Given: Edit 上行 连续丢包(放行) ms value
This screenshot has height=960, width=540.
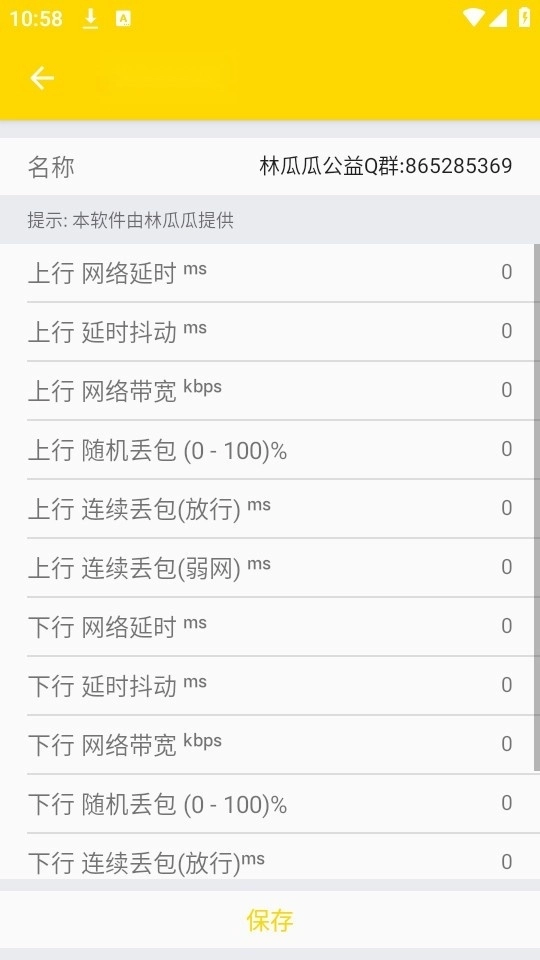Looking at the screenshot, I should (270, 508).
